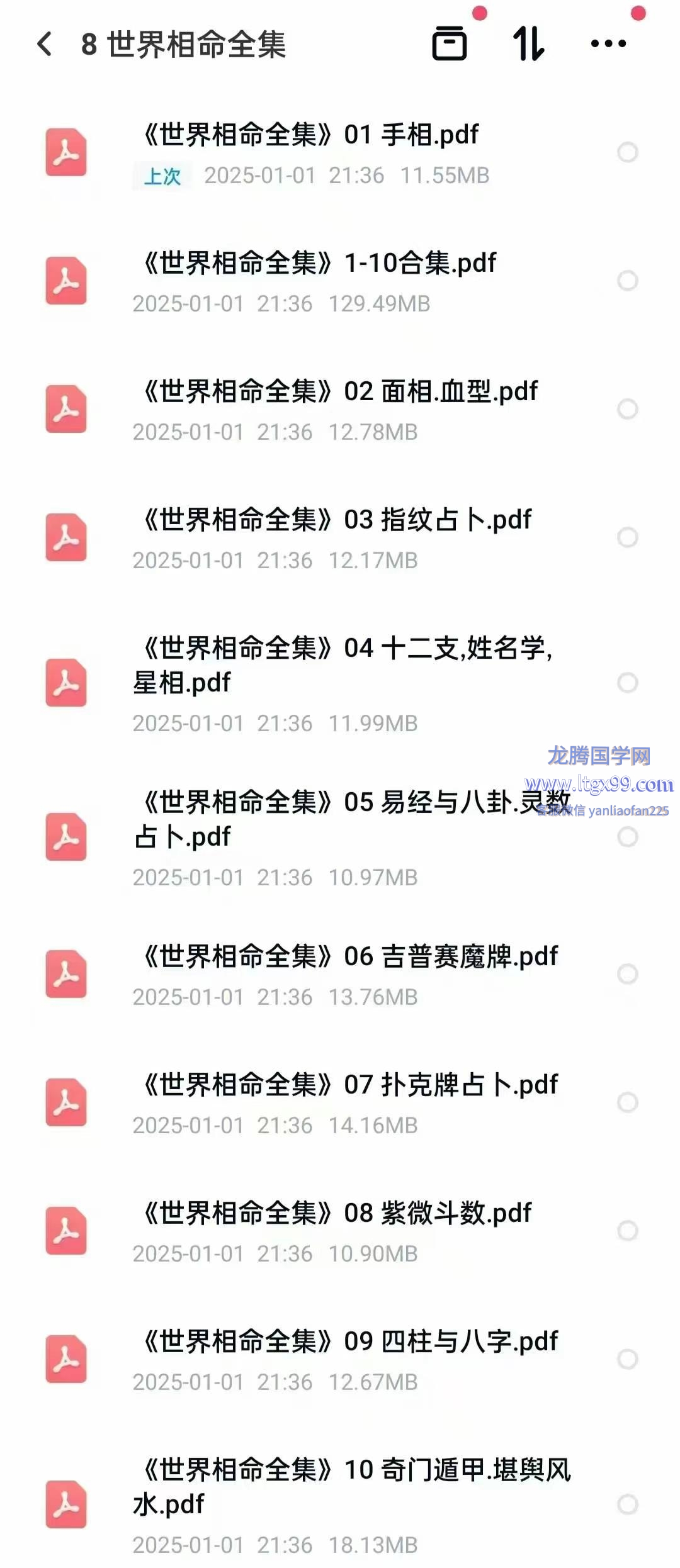Select the checkbox for 09 四柱与八字.pdf

click(x=627, y=1359)
